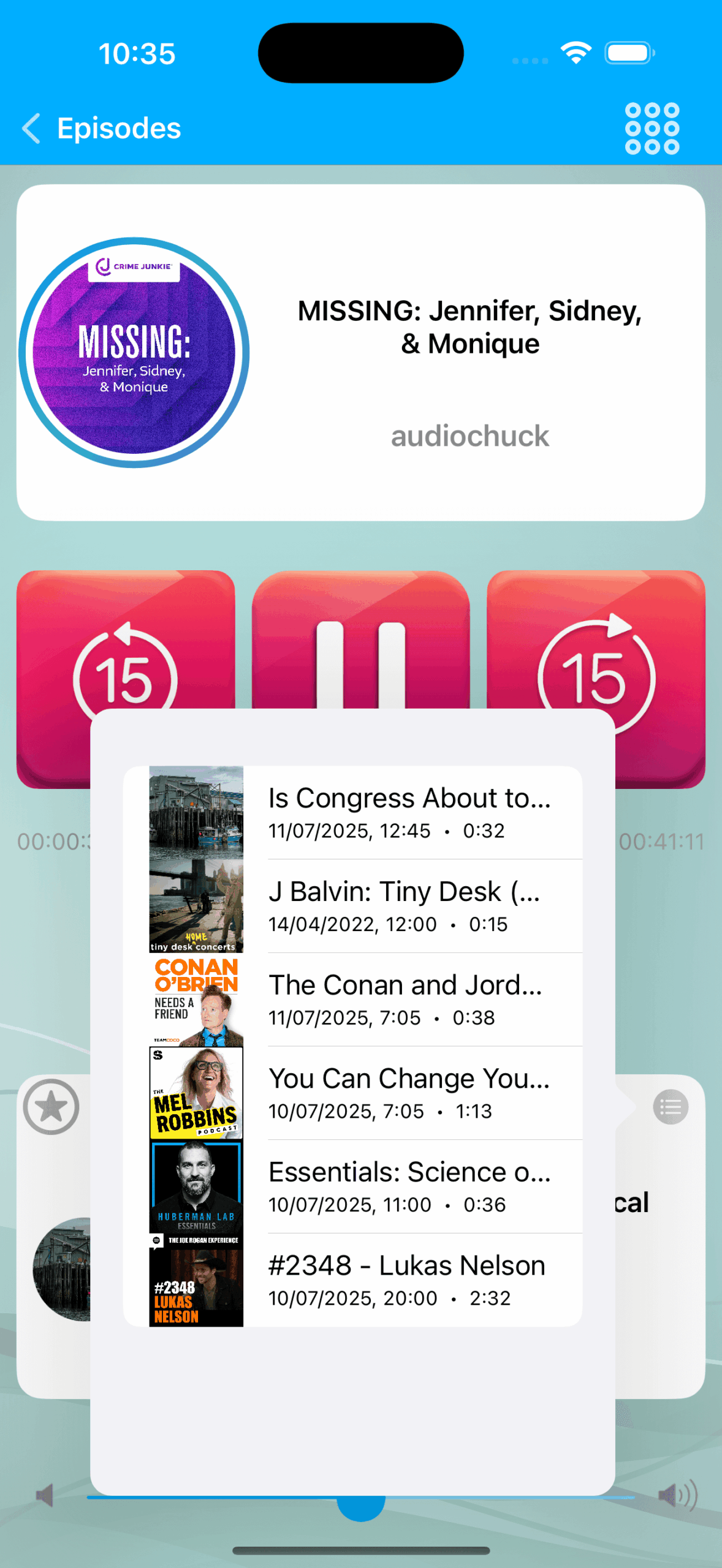Open 'The Conan and Jord...' episode
Screen dimensions: 722x1568
409,1000
